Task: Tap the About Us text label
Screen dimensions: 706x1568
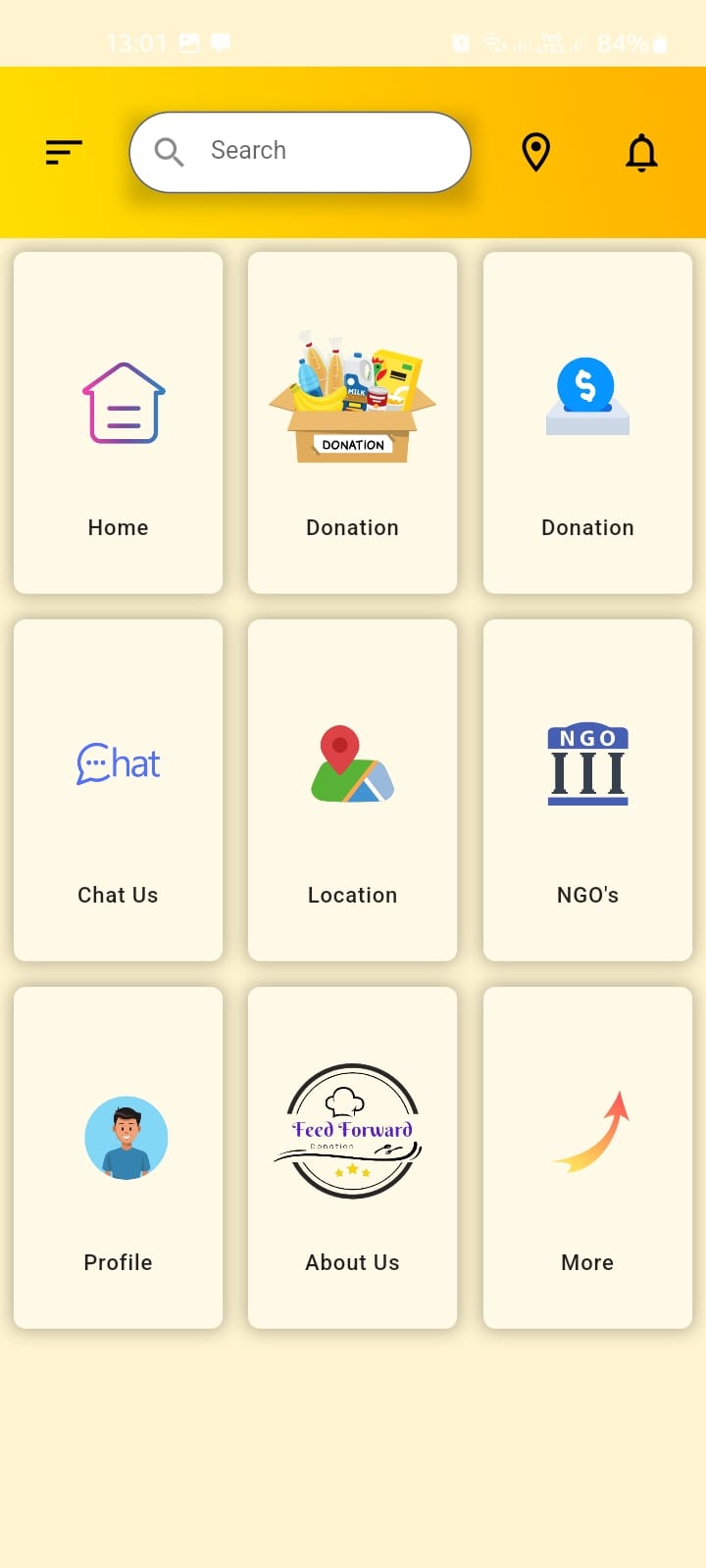Action: pyautogui.click(x=352, y=1262)
